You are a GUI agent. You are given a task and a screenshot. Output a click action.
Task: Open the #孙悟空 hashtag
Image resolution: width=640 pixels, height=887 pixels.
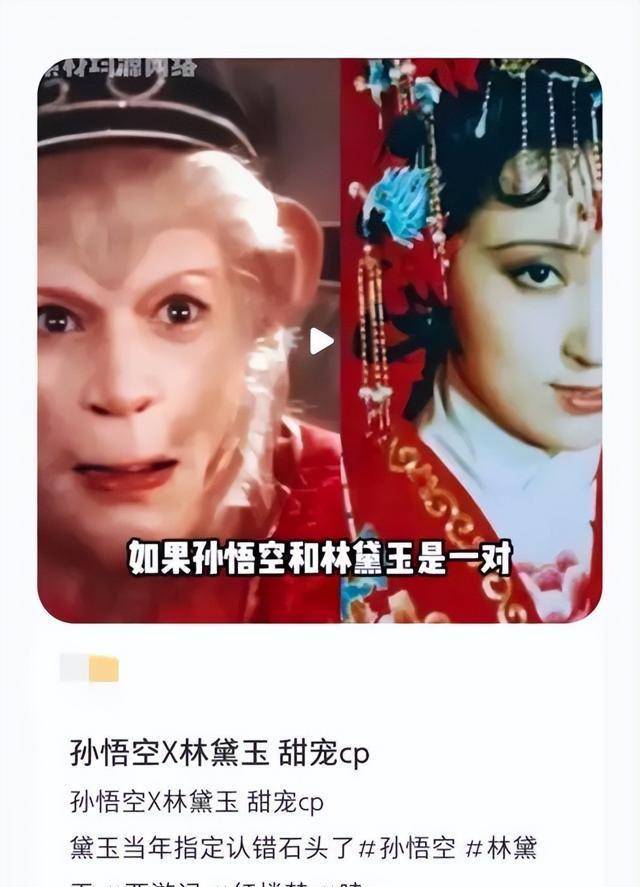click(408, 849)
